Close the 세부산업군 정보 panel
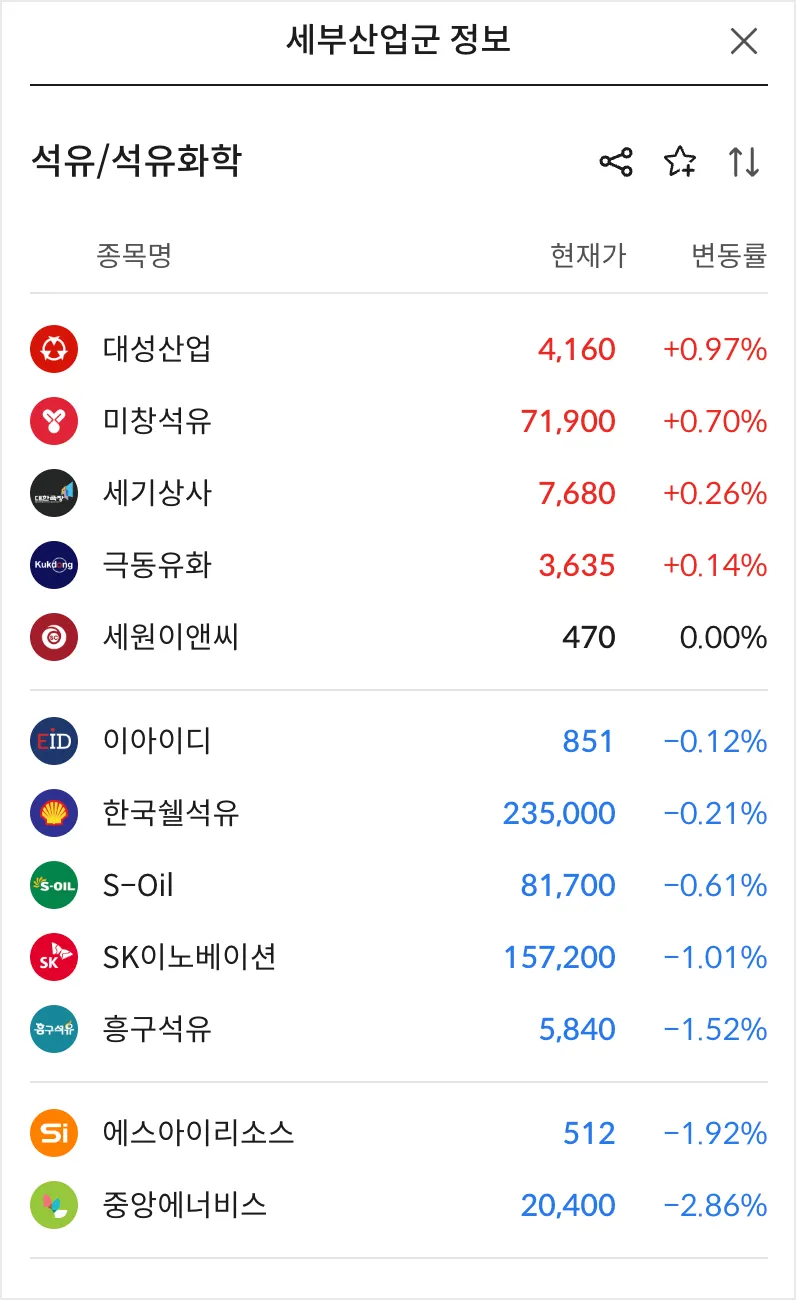796x1300 pixels. 744,42
